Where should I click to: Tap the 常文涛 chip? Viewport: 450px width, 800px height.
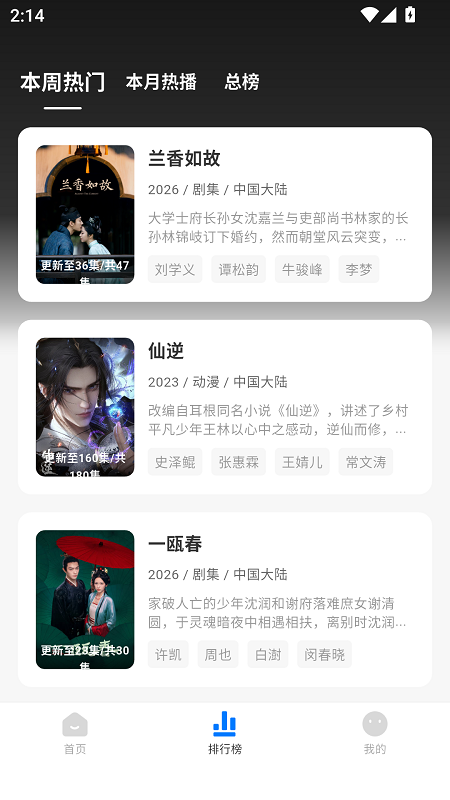366,462
